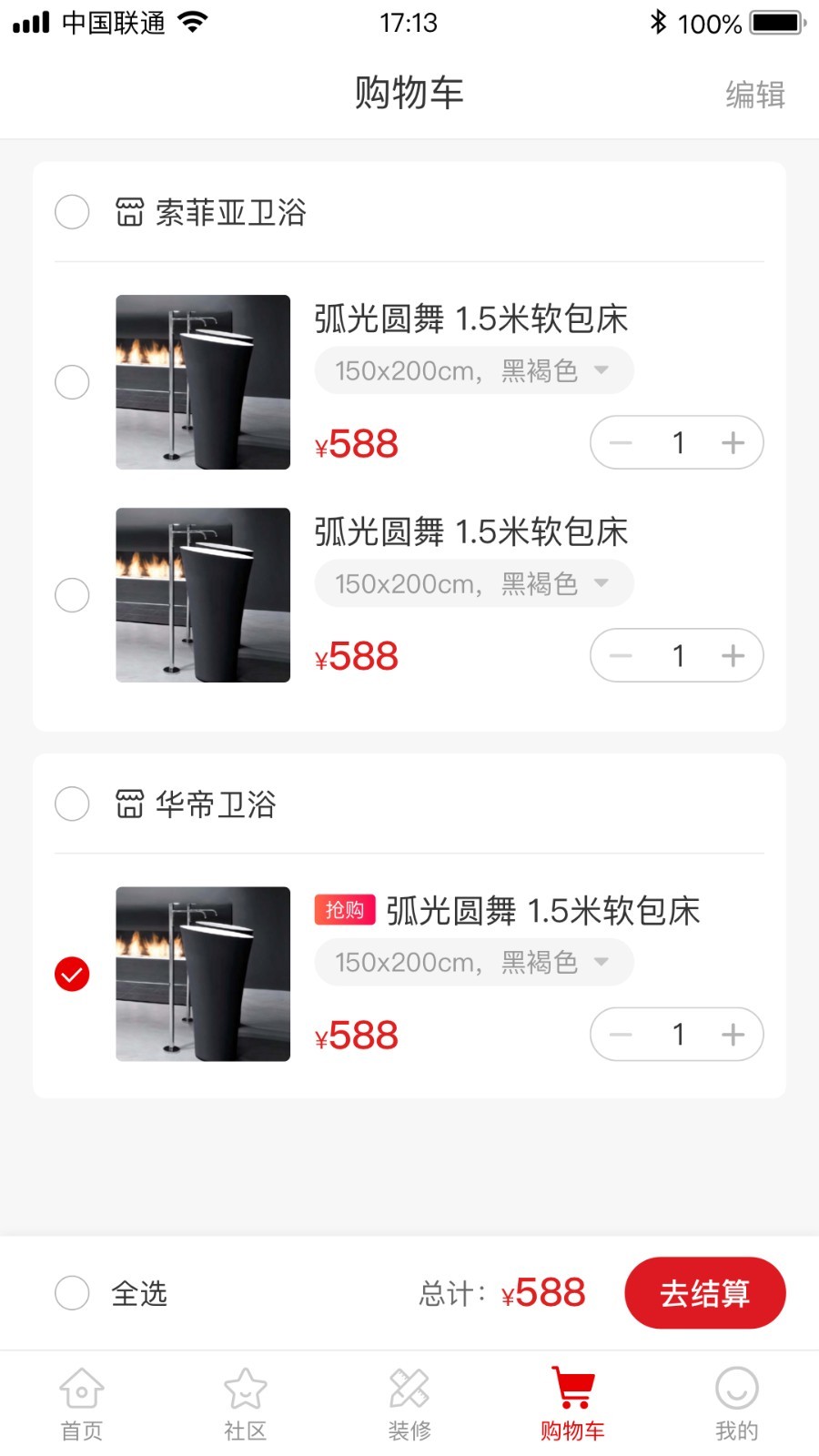Open the 索菲亚卫浴 store page
Image resolution: width=819 pixels, height=1456 pixels.
(x=211, y=212)
